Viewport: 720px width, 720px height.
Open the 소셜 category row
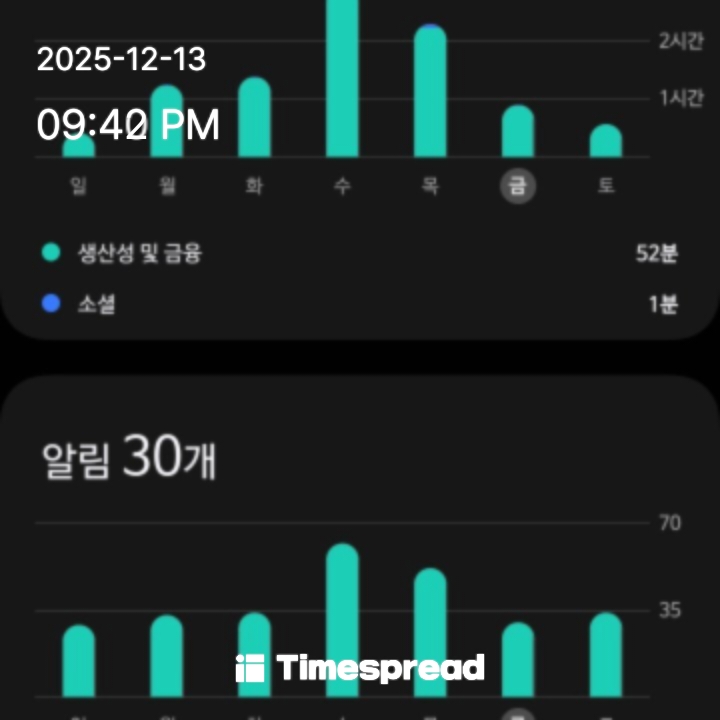360,304
